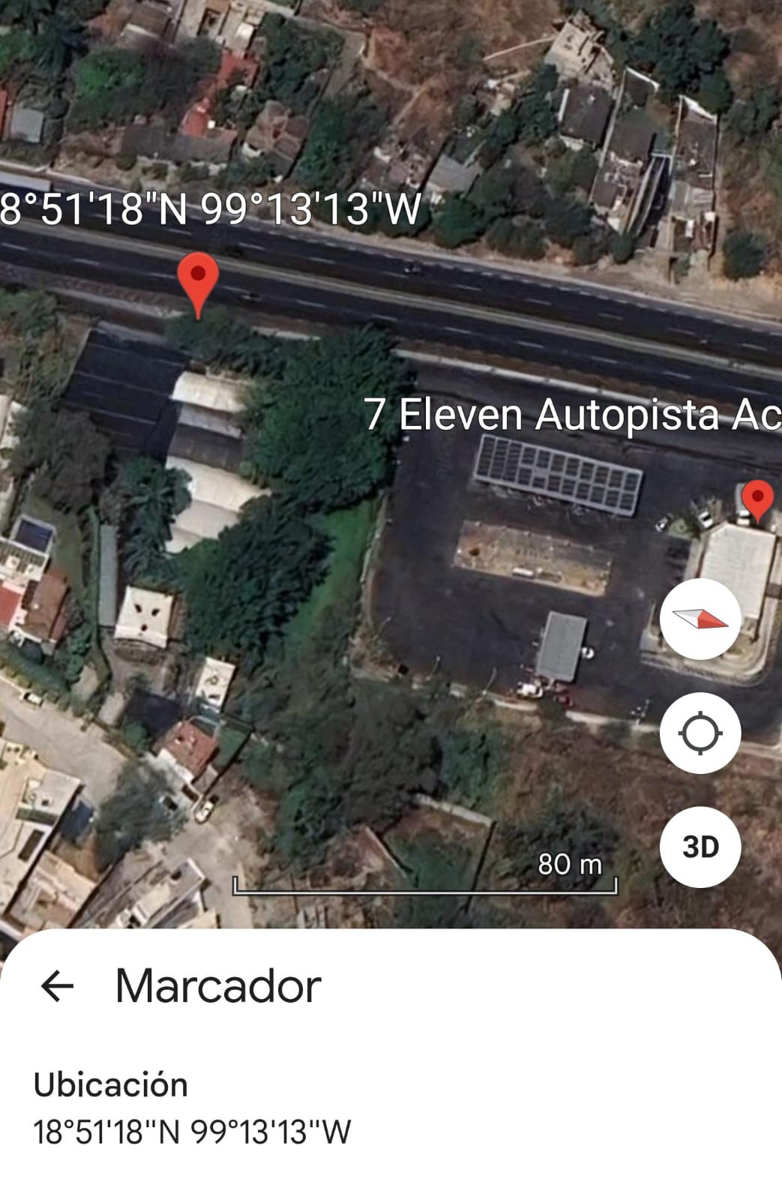Viewport: 782px width, 1200px height.
Task: Tap the red marker at 18°51'18"N
Action: coord(198,286)
